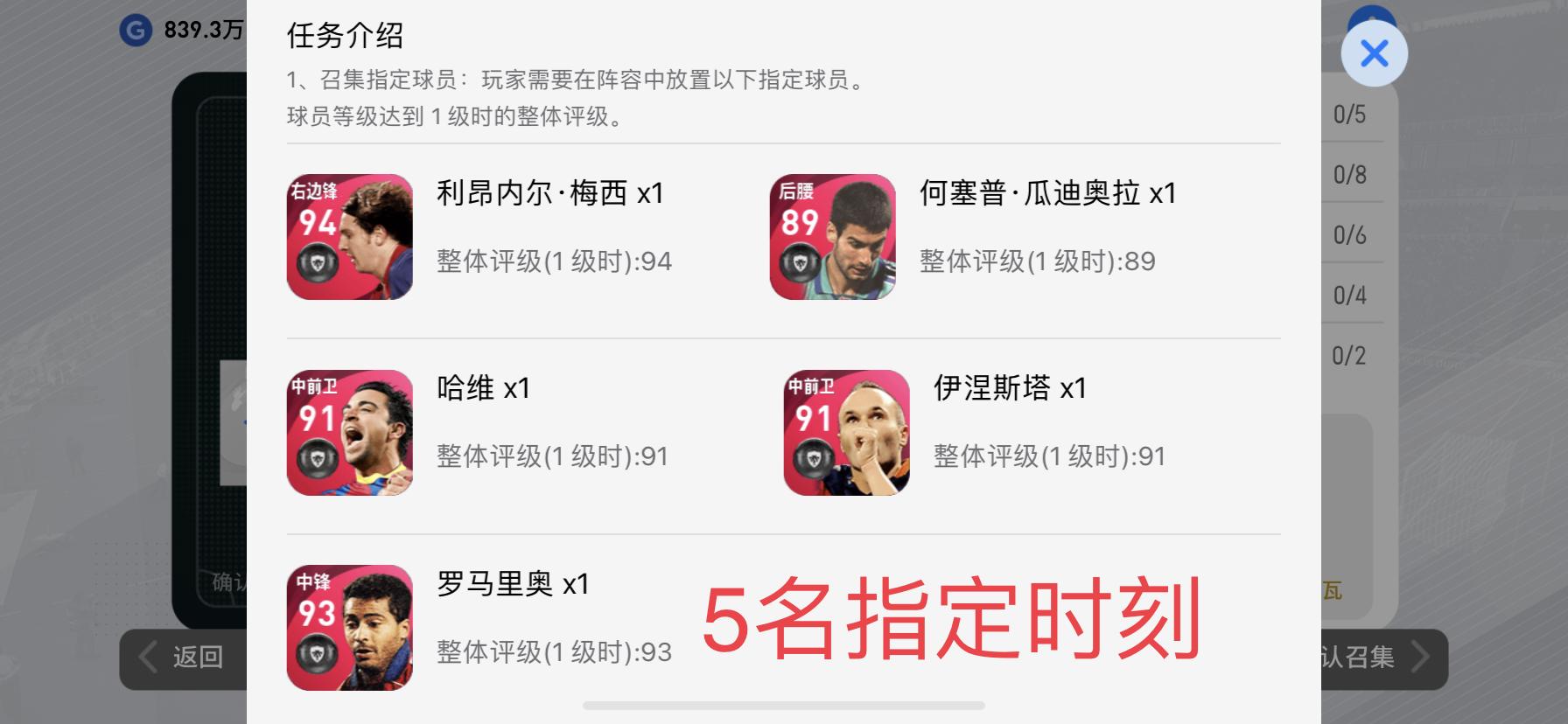The image size is (1568, 724).
Task: Open Lionel Messi's player card
Action: pos(350,237)
